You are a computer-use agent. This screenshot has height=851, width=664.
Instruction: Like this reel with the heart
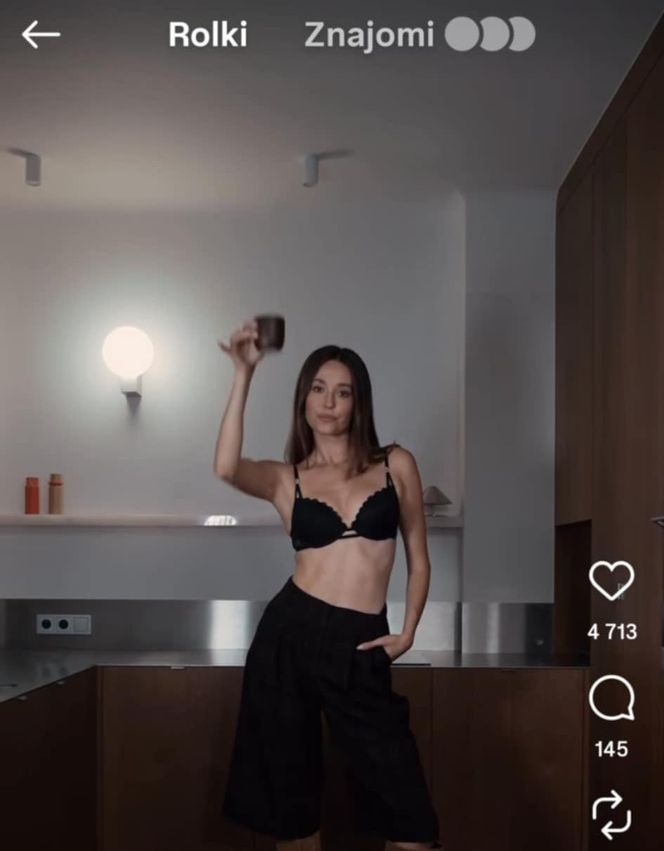611,581
